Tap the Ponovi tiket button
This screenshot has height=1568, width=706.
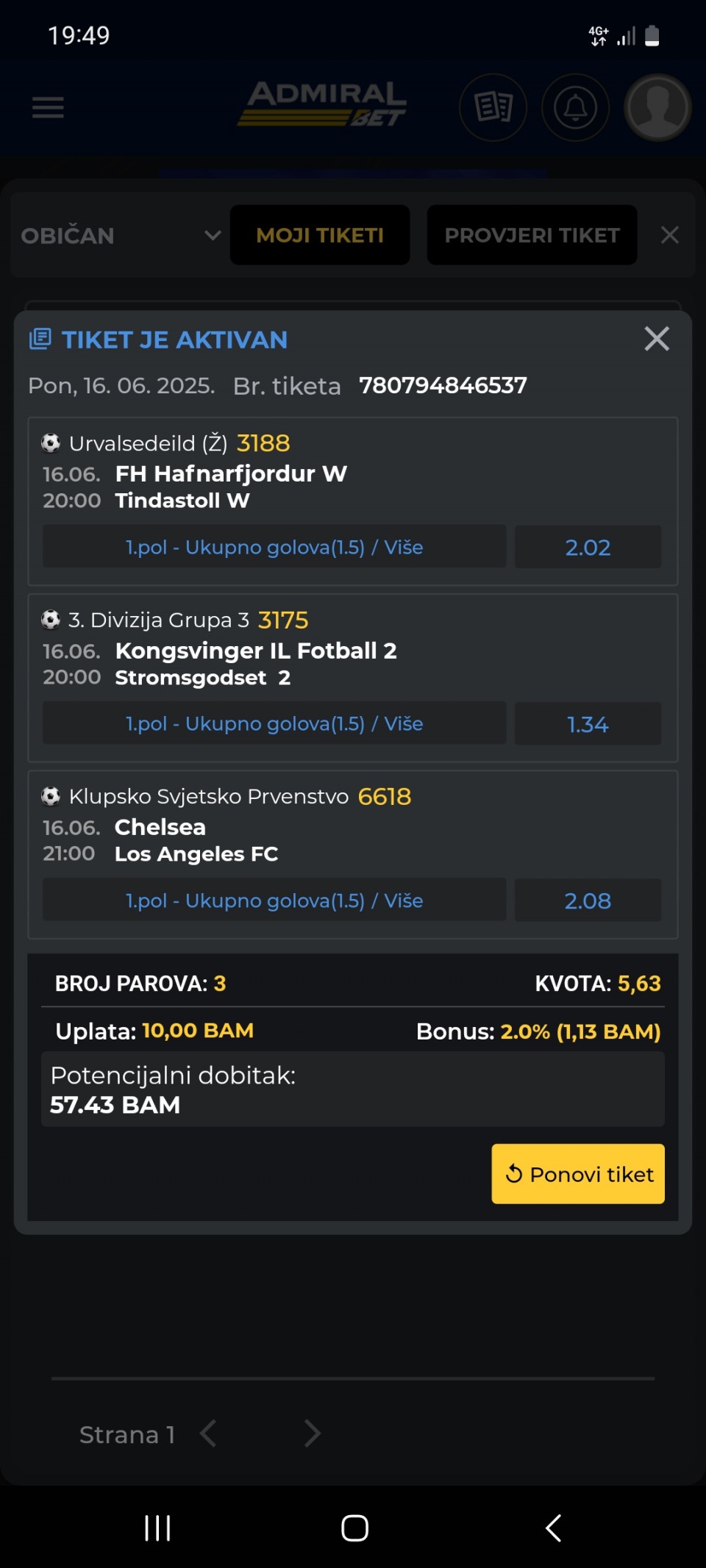tap(578, 1174)
